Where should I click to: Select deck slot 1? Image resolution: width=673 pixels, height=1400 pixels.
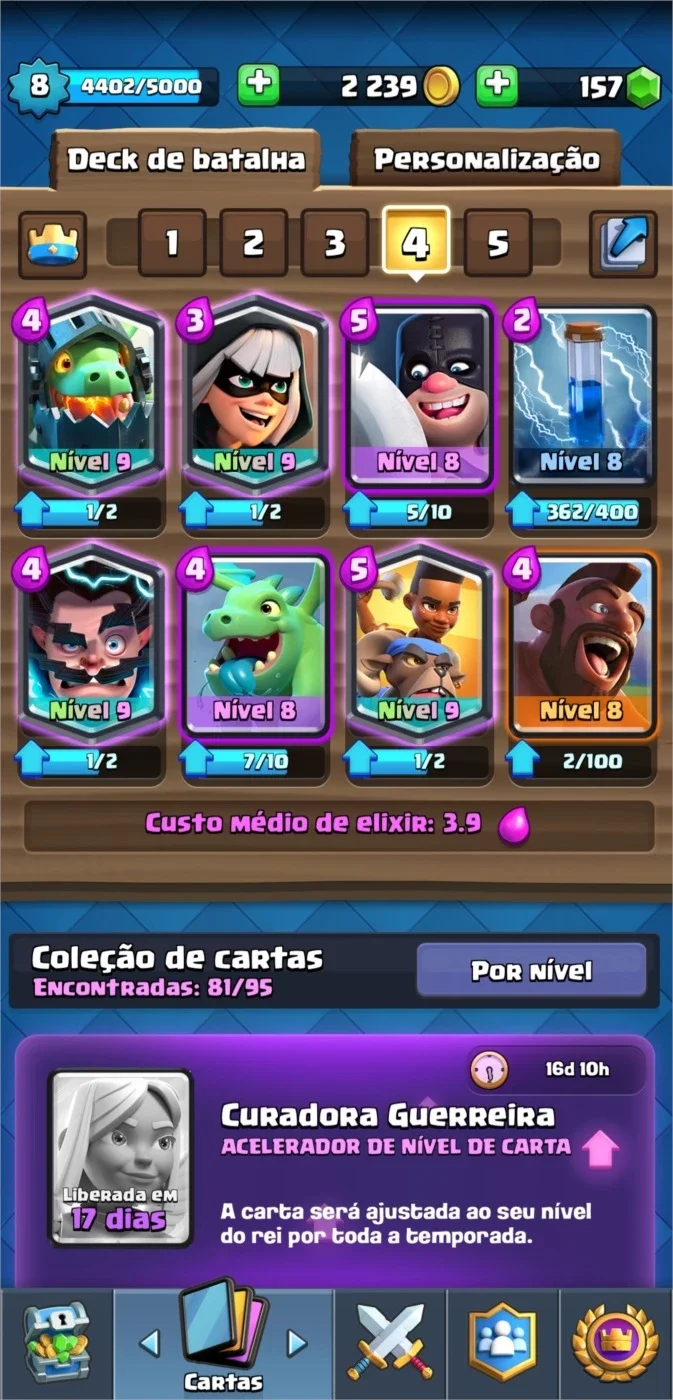tap(172, 243)
